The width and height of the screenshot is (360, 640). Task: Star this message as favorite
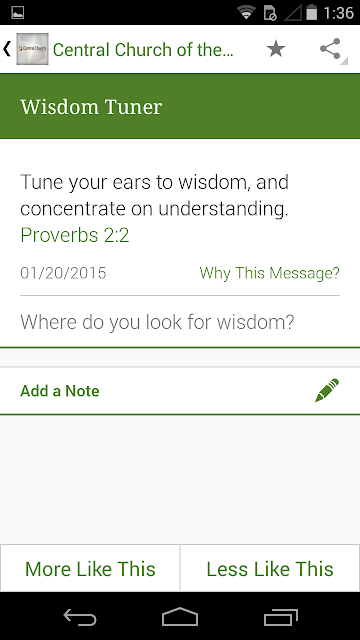(276, 49)
